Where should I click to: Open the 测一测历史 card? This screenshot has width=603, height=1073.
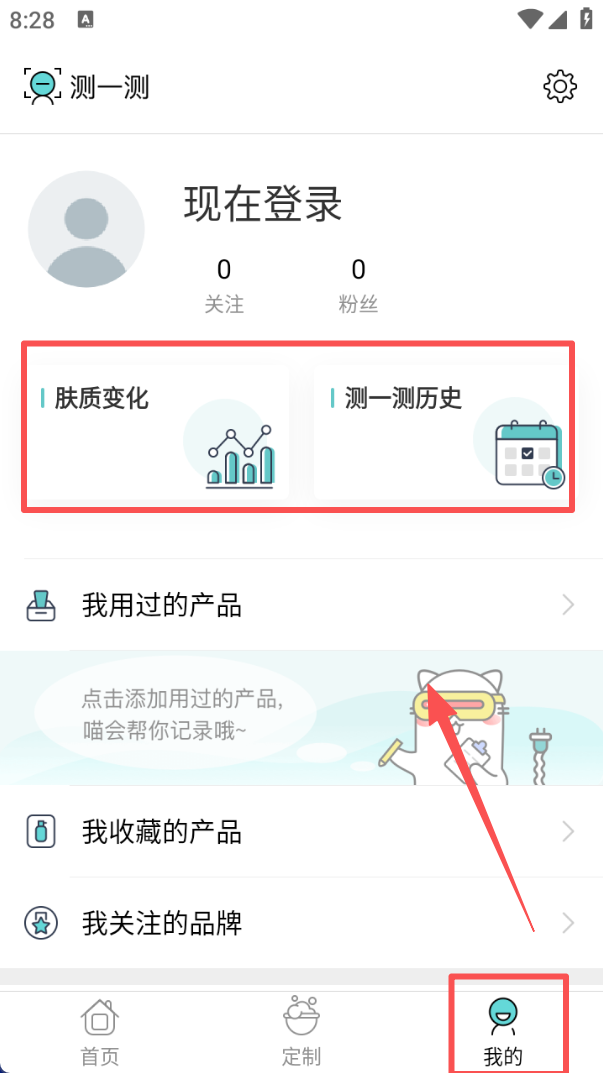[x=441, y=432]
